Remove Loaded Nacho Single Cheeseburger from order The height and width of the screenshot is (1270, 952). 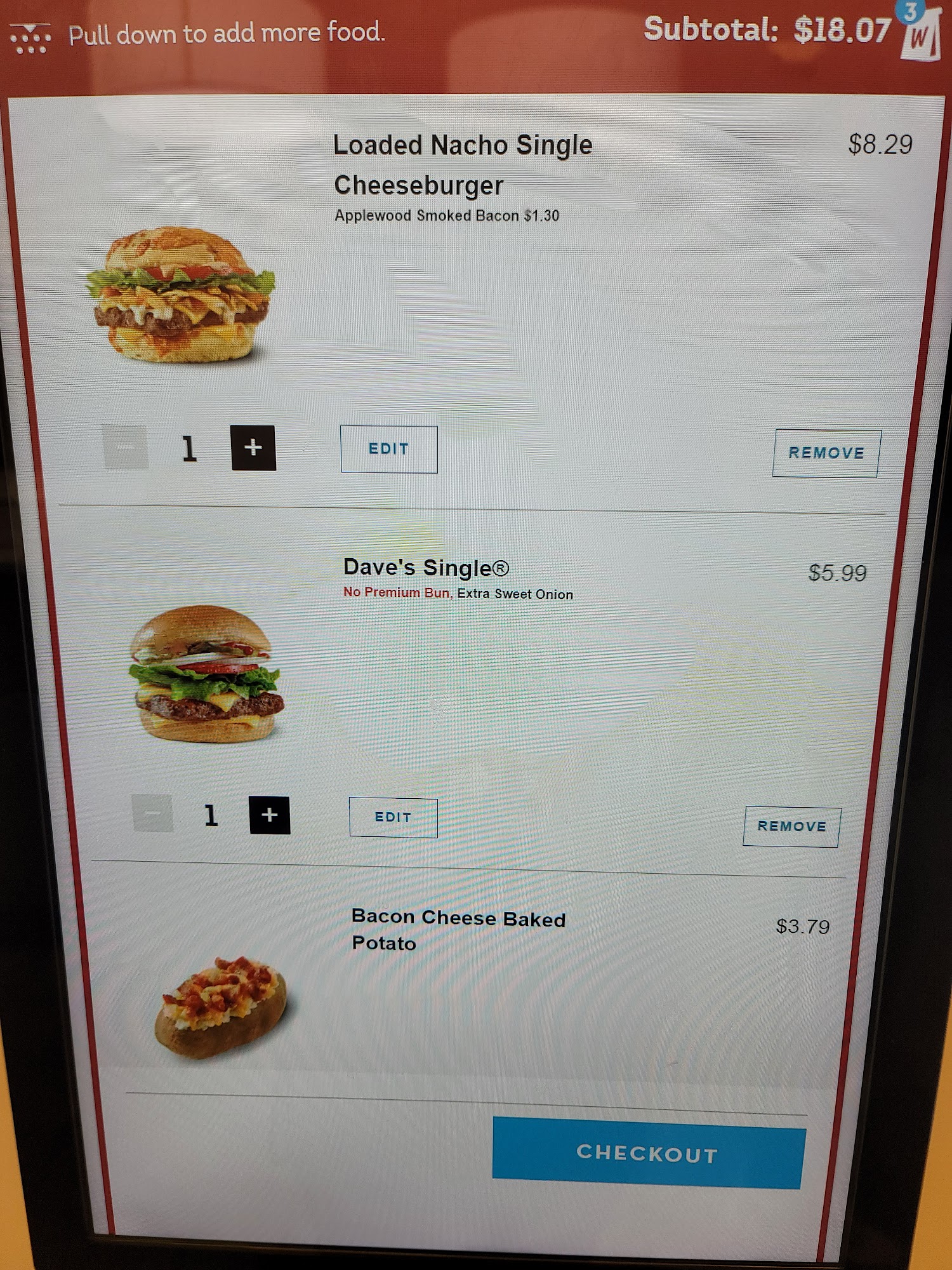[x=826, y=453]
